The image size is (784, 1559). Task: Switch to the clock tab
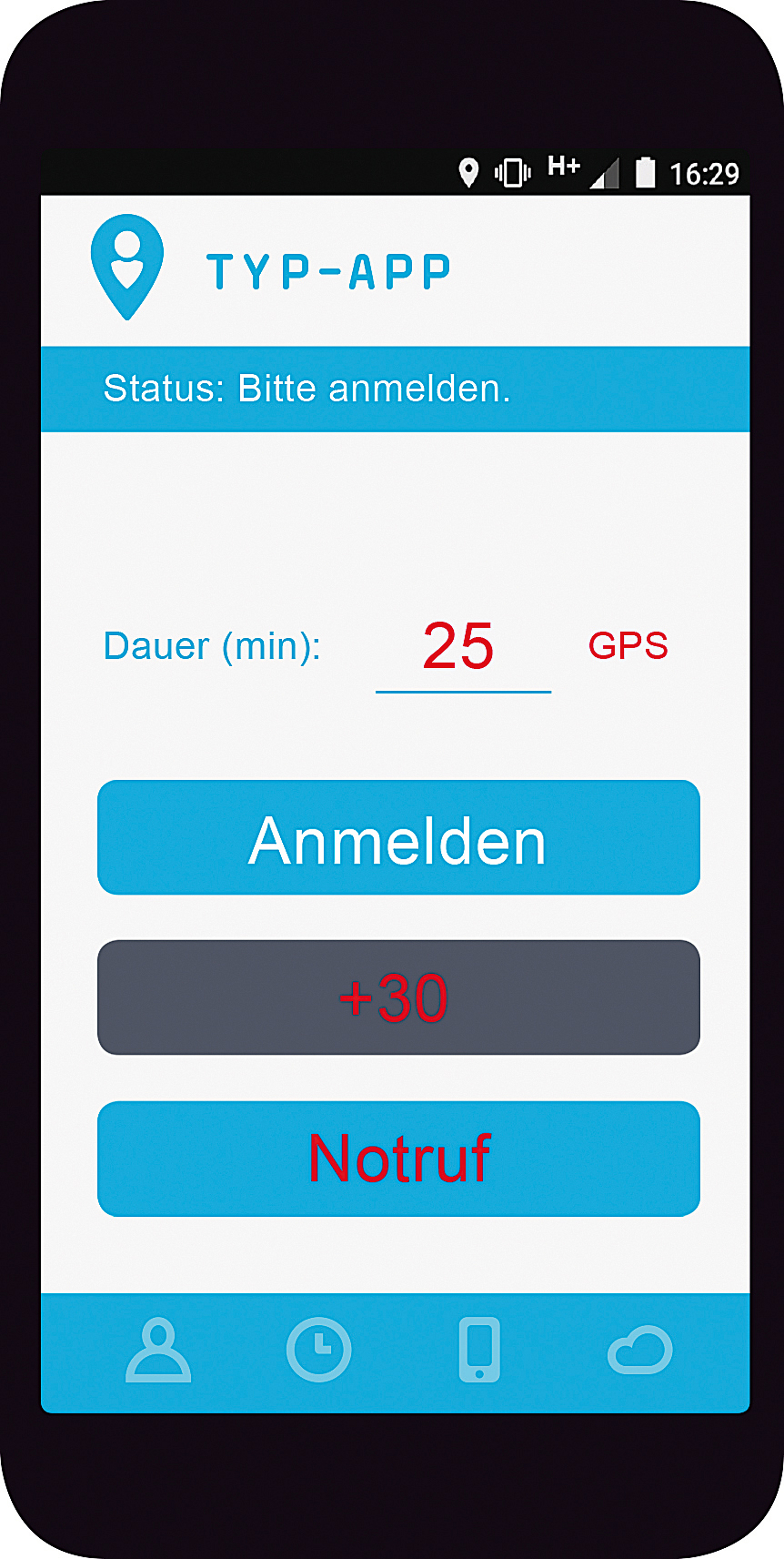click(x=319, y=1350)
